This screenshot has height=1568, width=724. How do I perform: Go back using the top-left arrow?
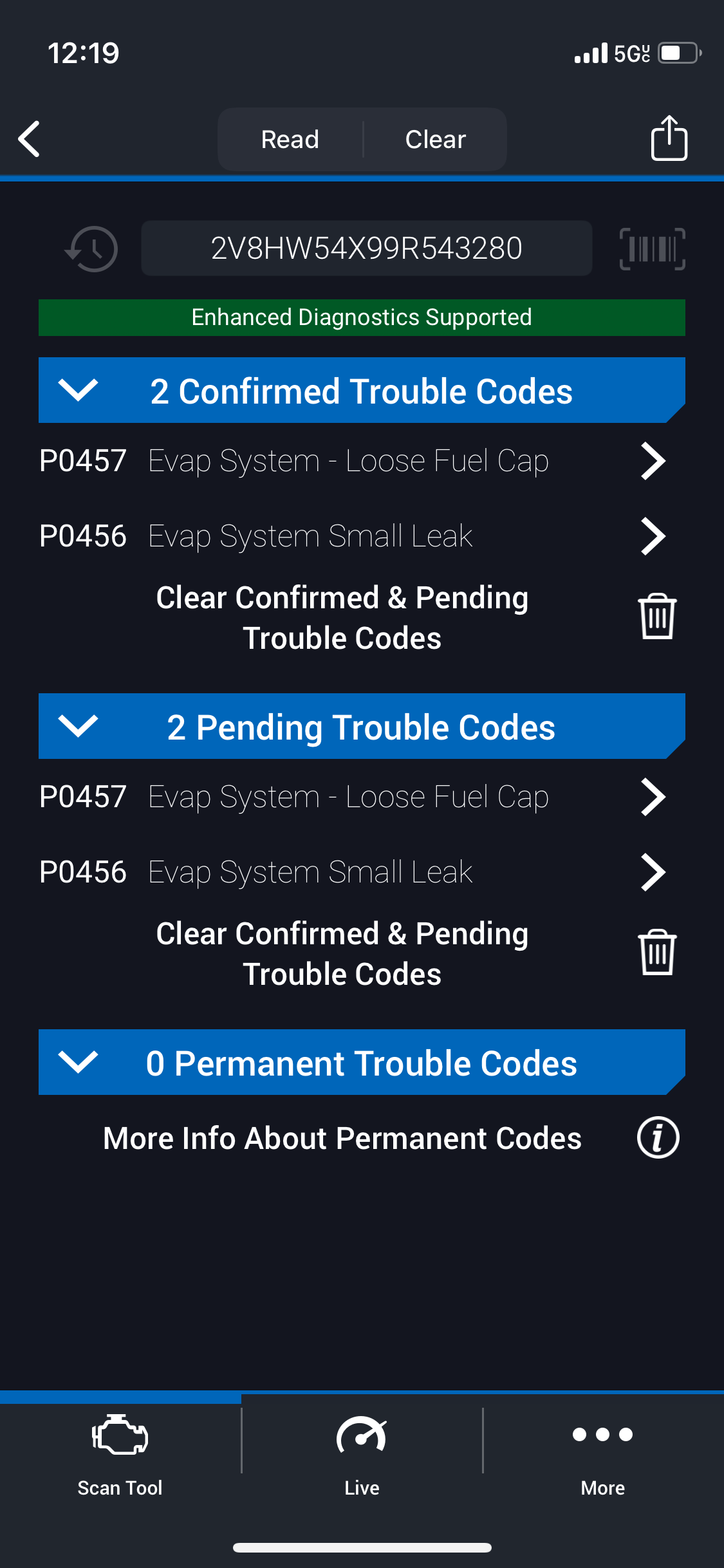30,139
